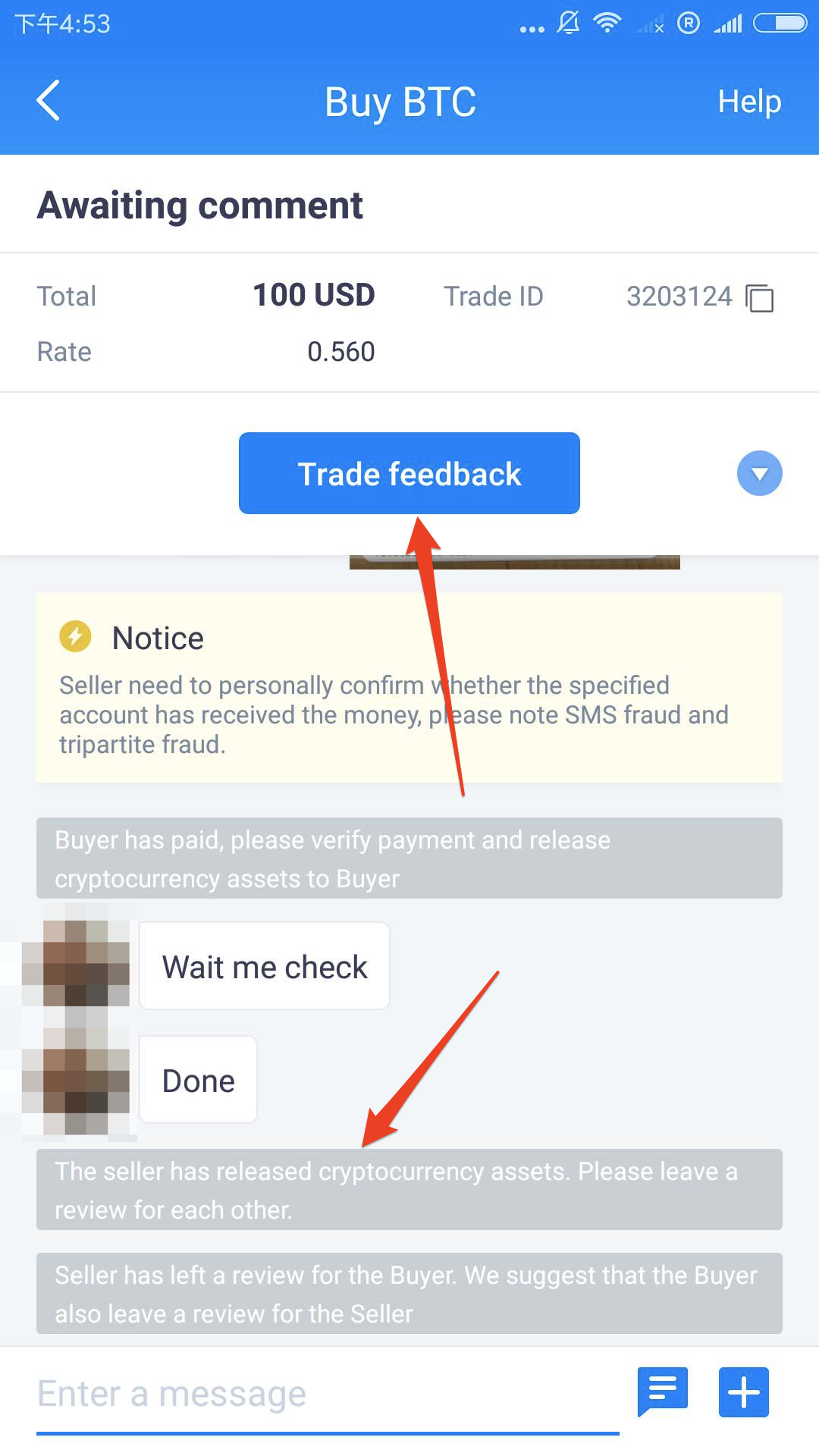Tap the Trade feedback button
The width and height of the screenshot is (819, 1456).
coord(409,473)
